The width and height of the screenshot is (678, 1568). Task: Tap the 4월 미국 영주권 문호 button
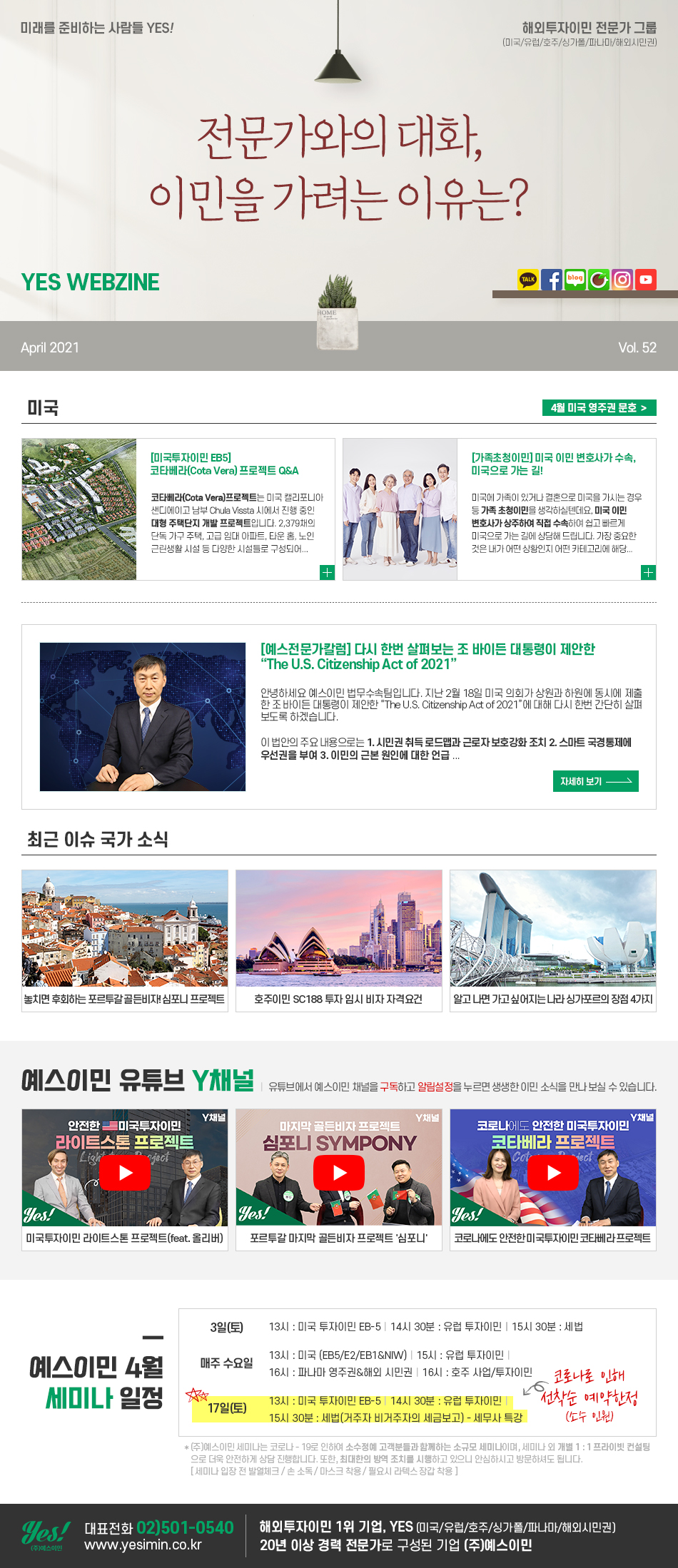coord(599,408)
